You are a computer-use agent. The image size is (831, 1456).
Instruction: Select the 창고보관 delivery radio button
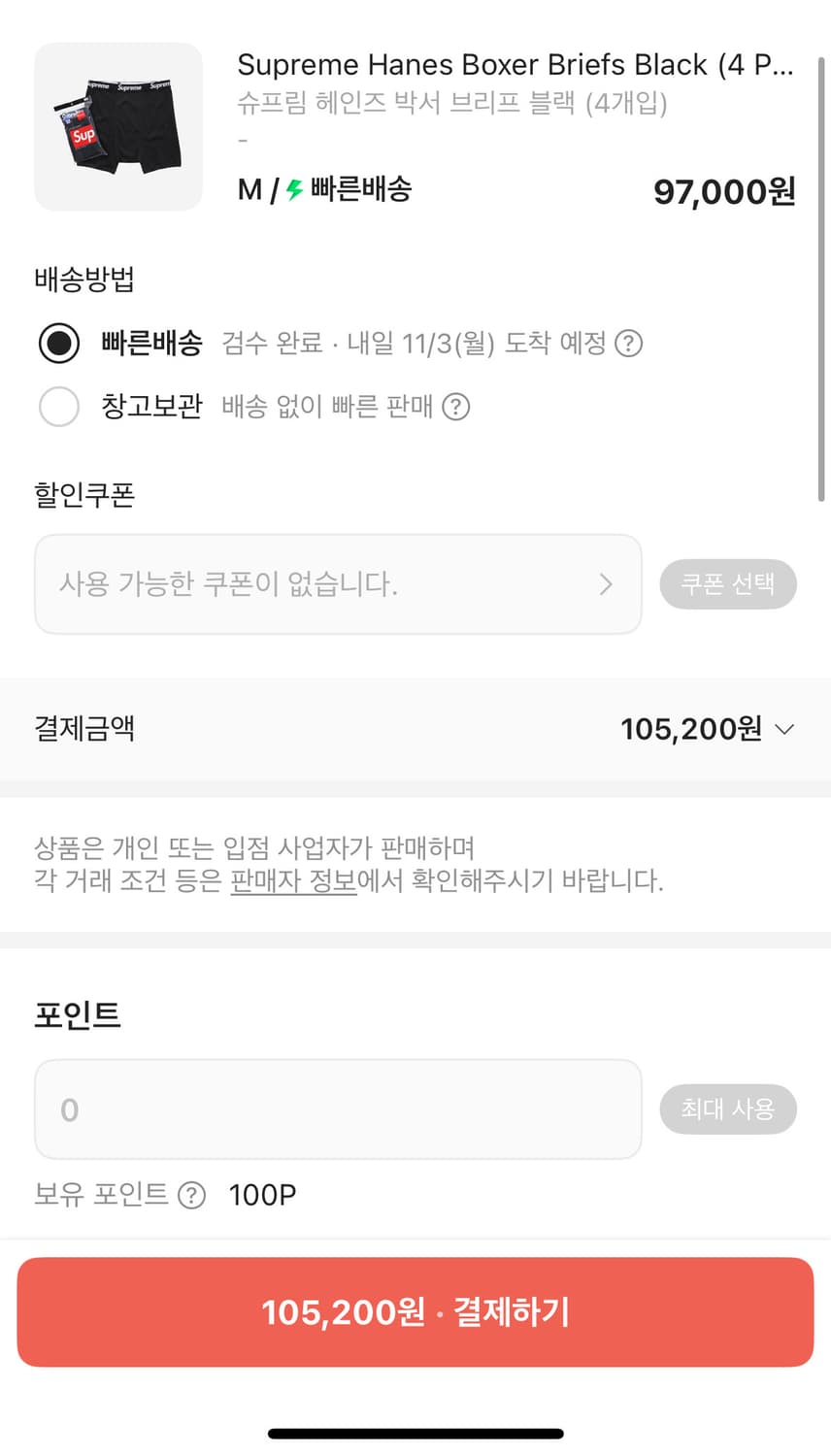pyautogui.click(x=59, y=407)
